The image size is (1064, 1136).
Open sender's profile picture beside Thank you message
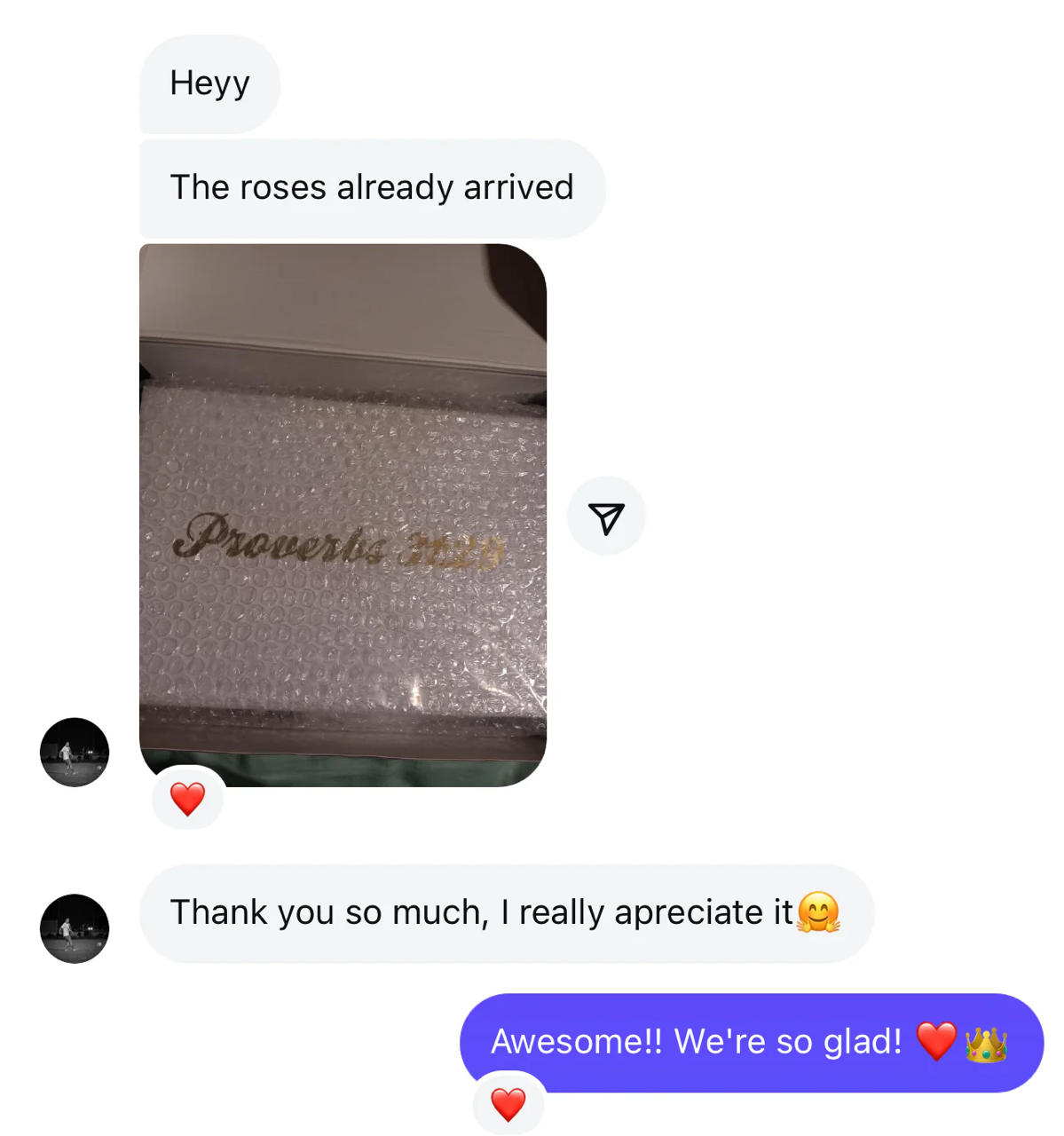75,927
